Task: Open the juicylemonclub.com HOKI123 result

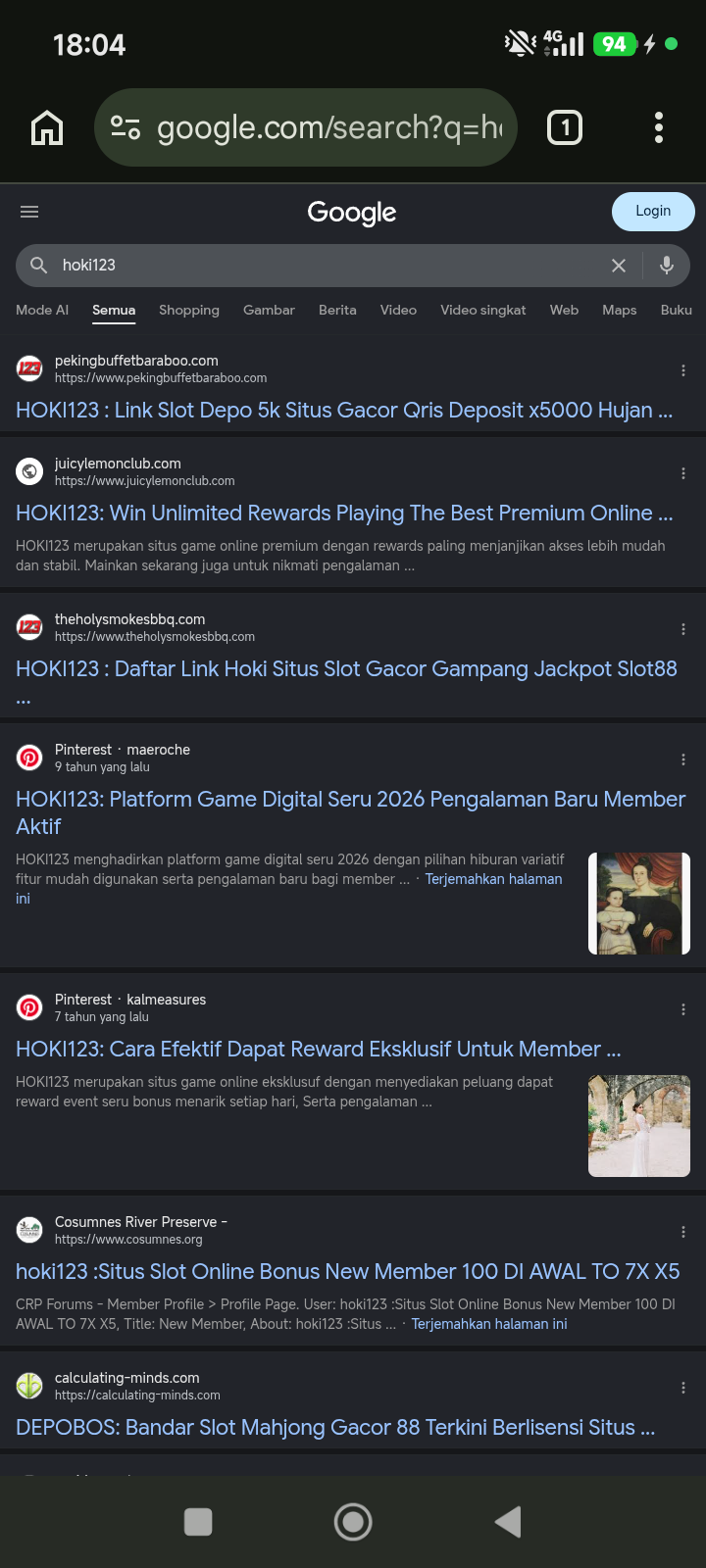Action: (344, 513)
